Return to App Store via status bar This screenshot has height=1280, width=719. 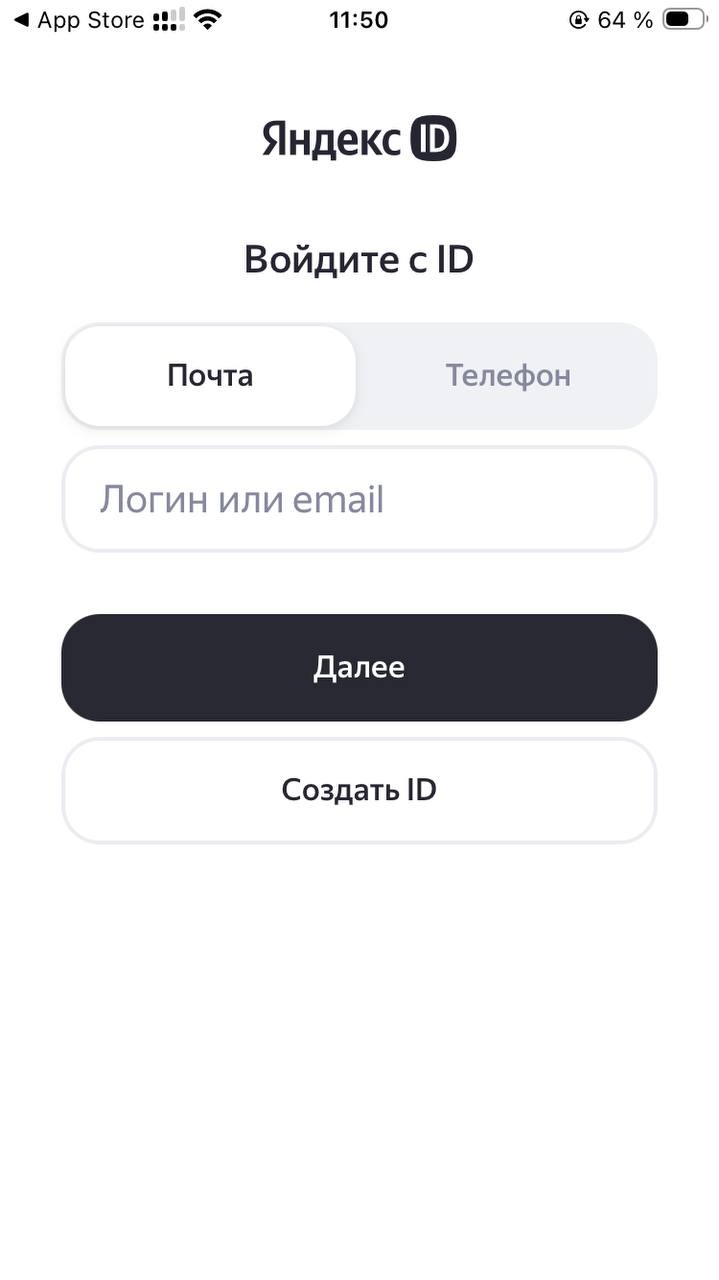pos(78,20)
